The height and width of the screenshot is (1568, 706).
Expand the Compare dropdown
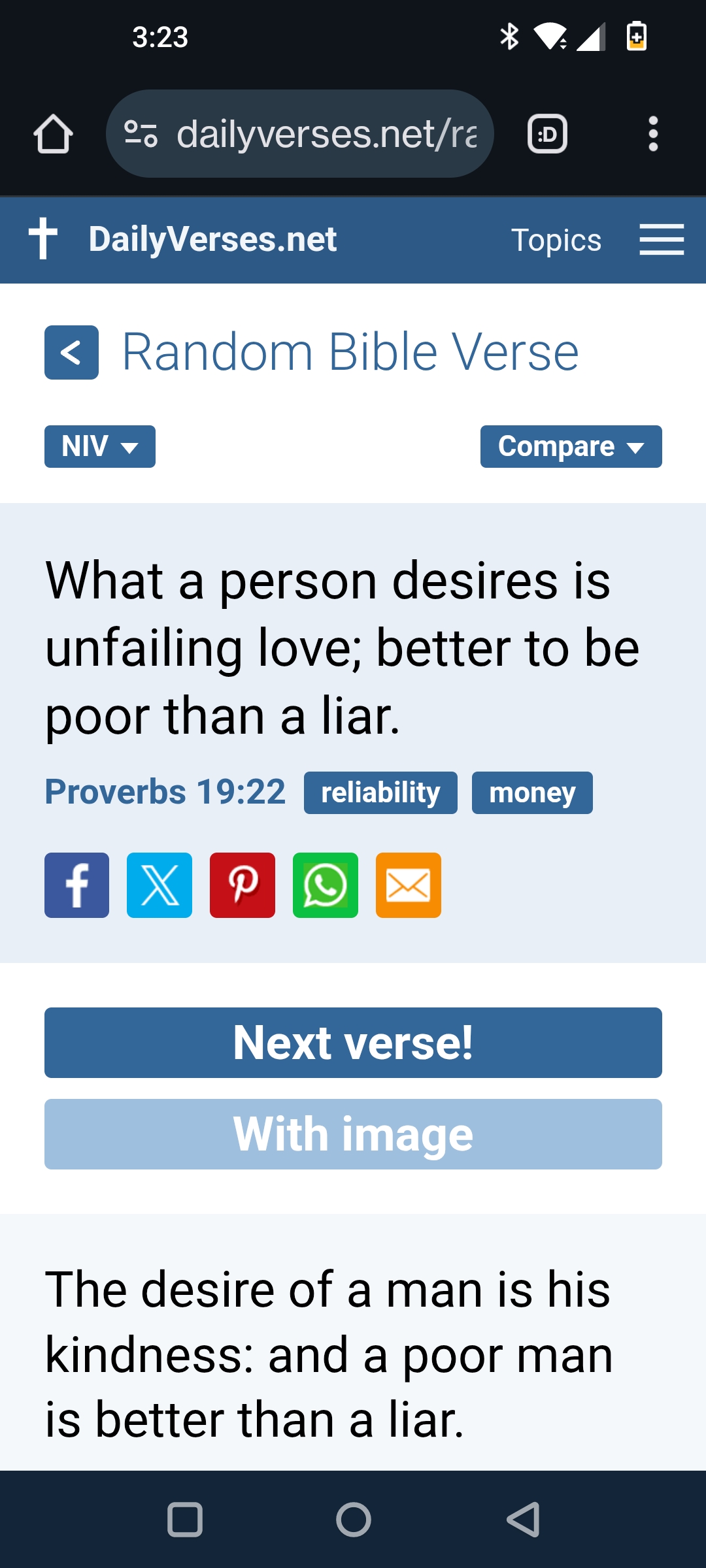(x=571, y=447)
